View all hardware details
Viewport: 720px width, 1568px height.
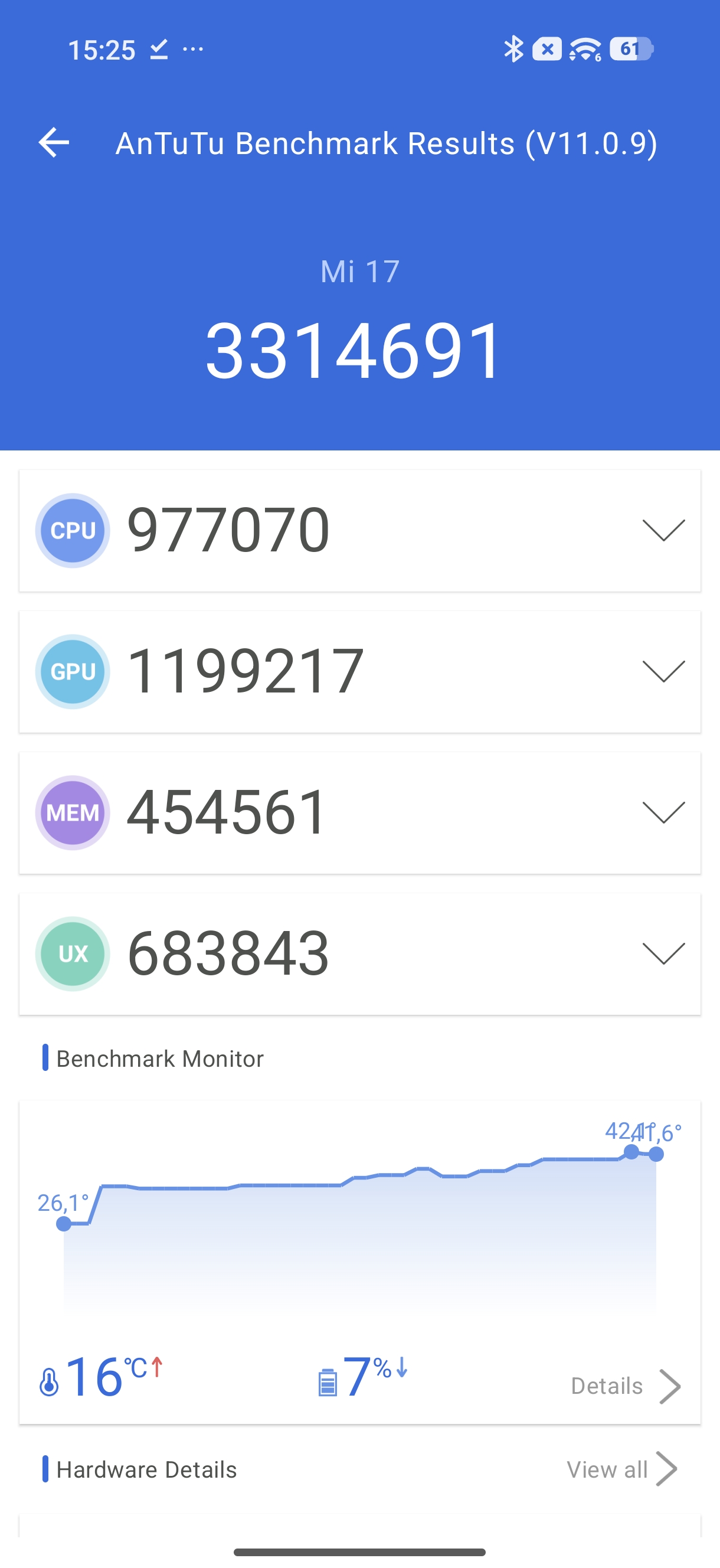click(x=622, y=1469)
